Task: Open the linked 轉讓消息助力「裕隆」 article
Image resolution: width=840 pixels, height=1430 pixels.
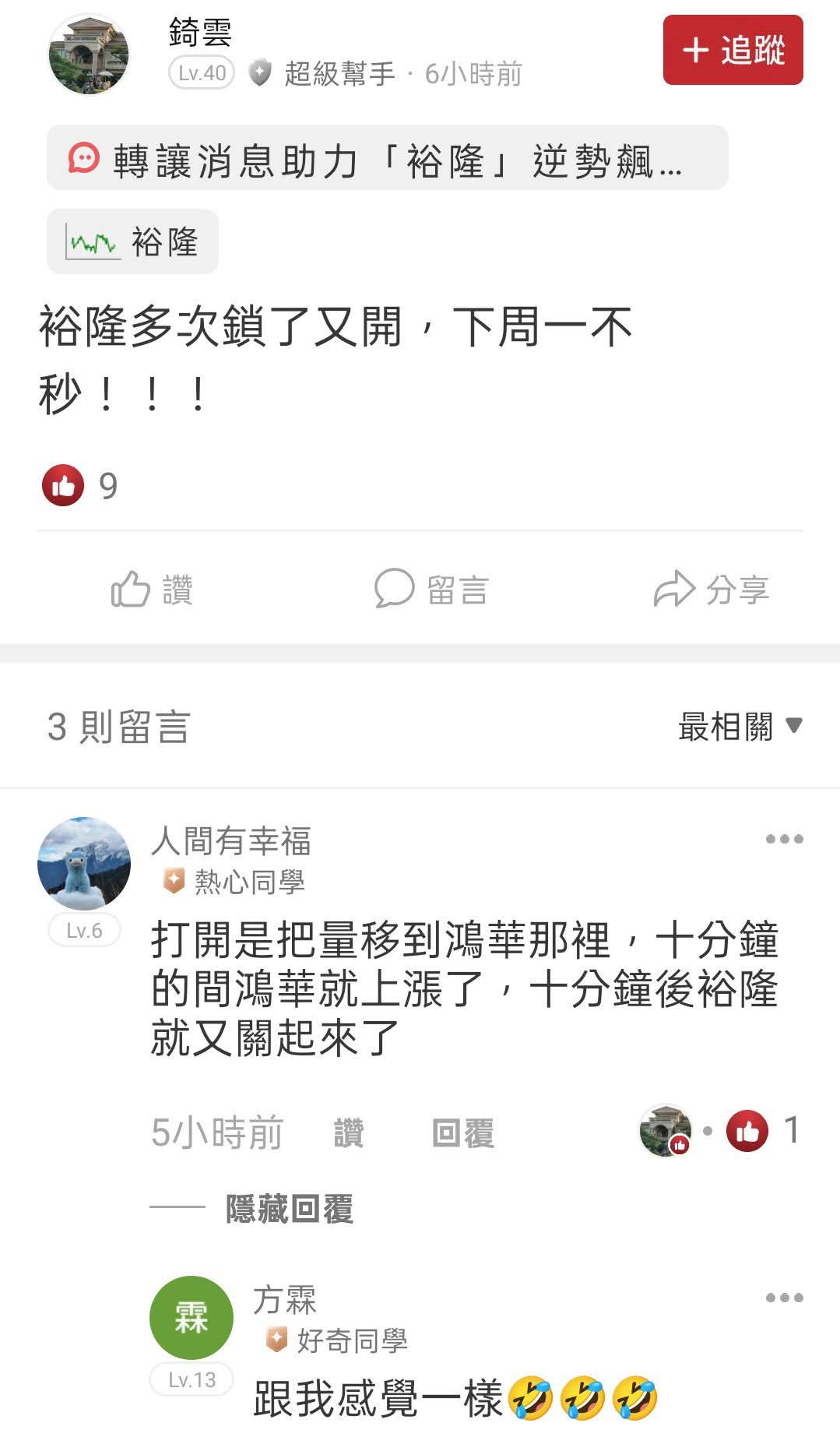Action: point(387,158)
